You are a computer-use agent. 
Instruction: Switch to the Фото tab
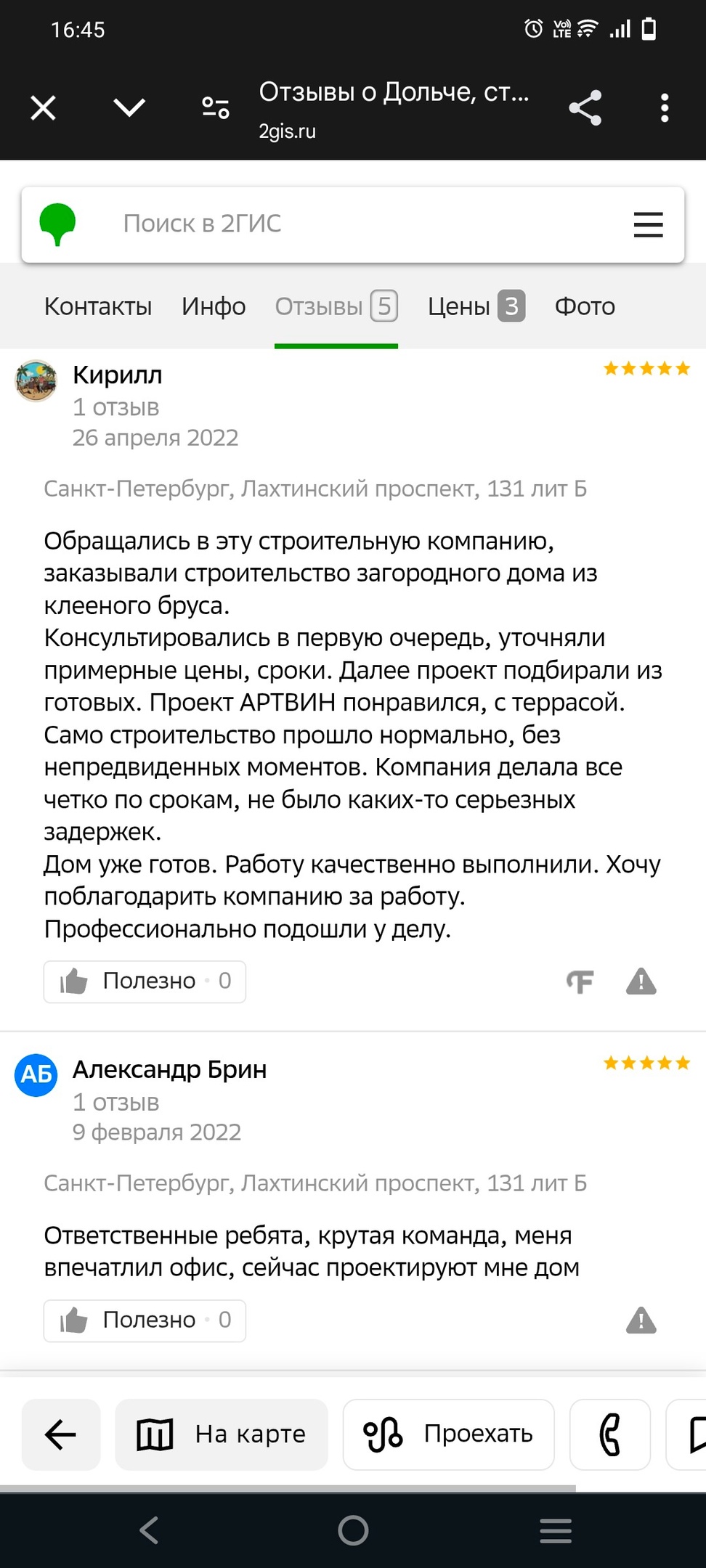click(x=585, y=306)
